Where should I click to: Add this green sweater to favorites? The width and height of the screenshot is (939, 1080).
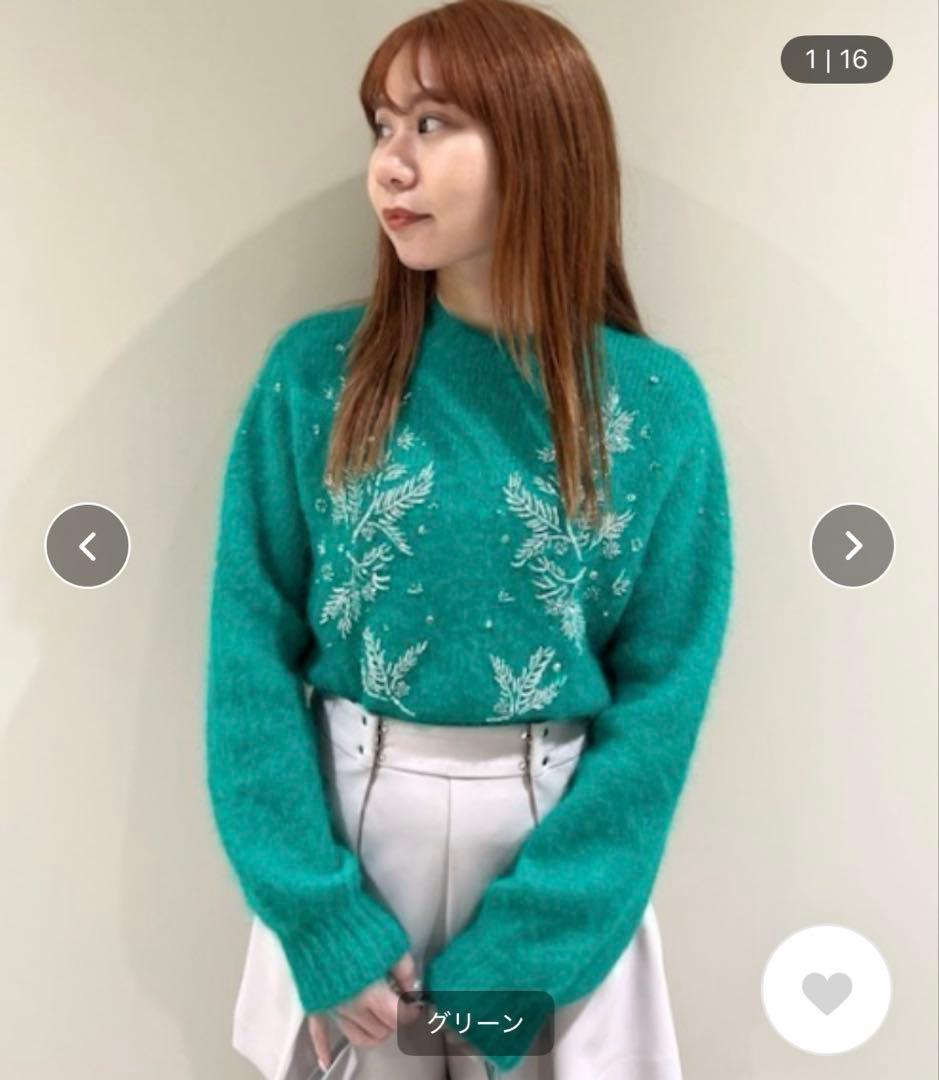(826, 990)
